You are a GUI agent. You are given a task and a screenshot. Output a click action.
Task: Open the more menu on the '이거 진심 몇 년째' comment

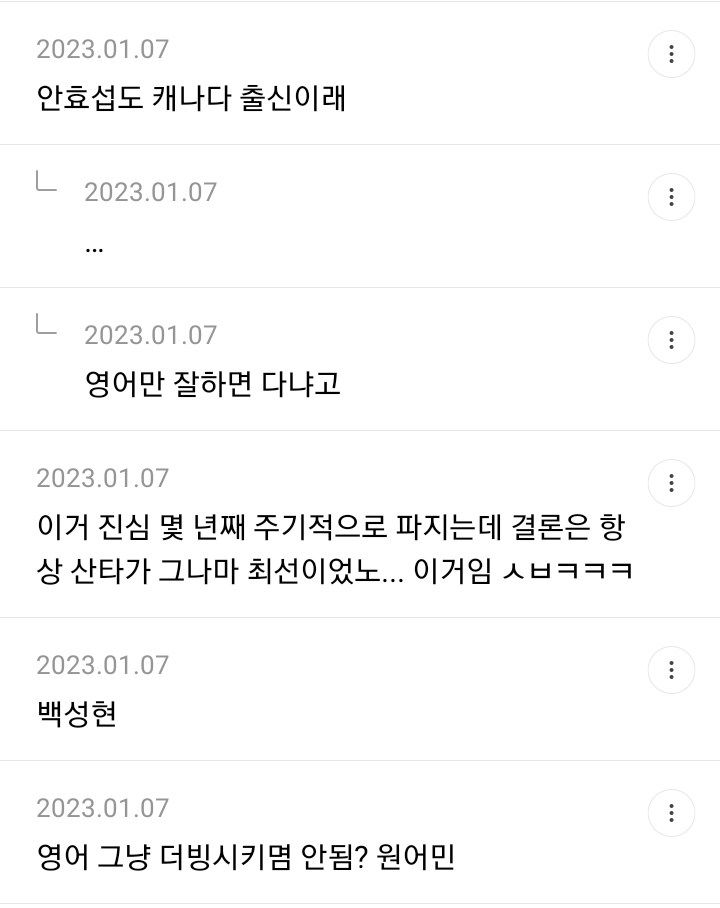[x=671, y=483]
